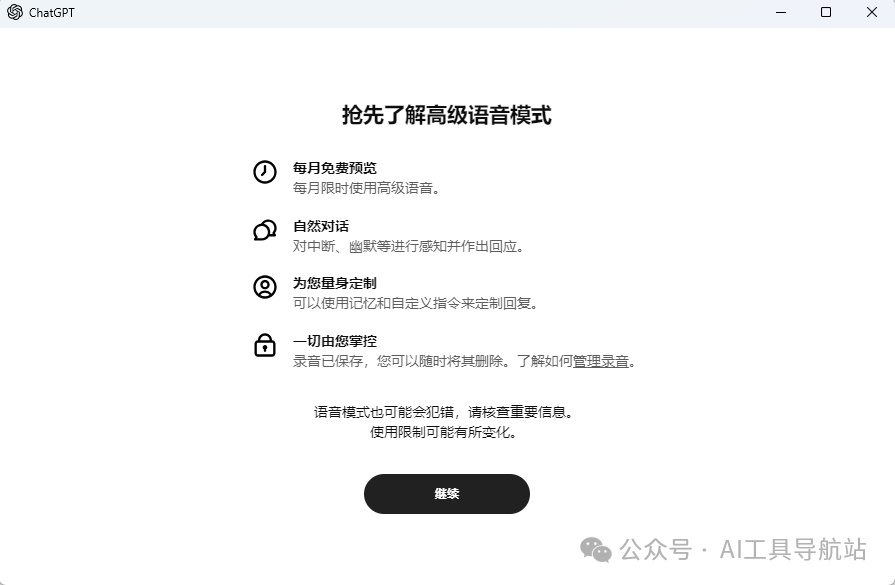Close the ChatGPT window

tap(871, 12)
